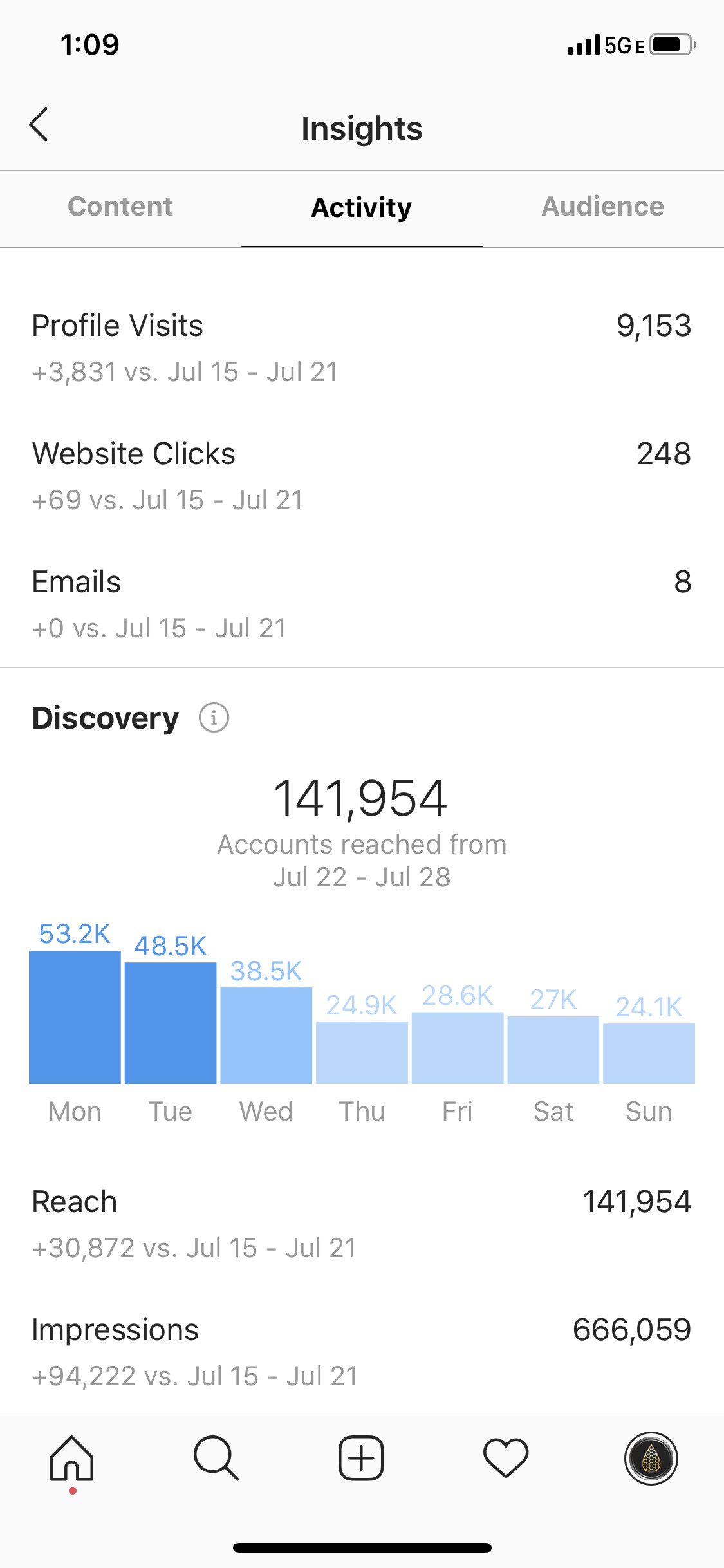Open the Audience tab
Image resolution: width=724 pixels, height=1568 pixels.
coord(603,207)
